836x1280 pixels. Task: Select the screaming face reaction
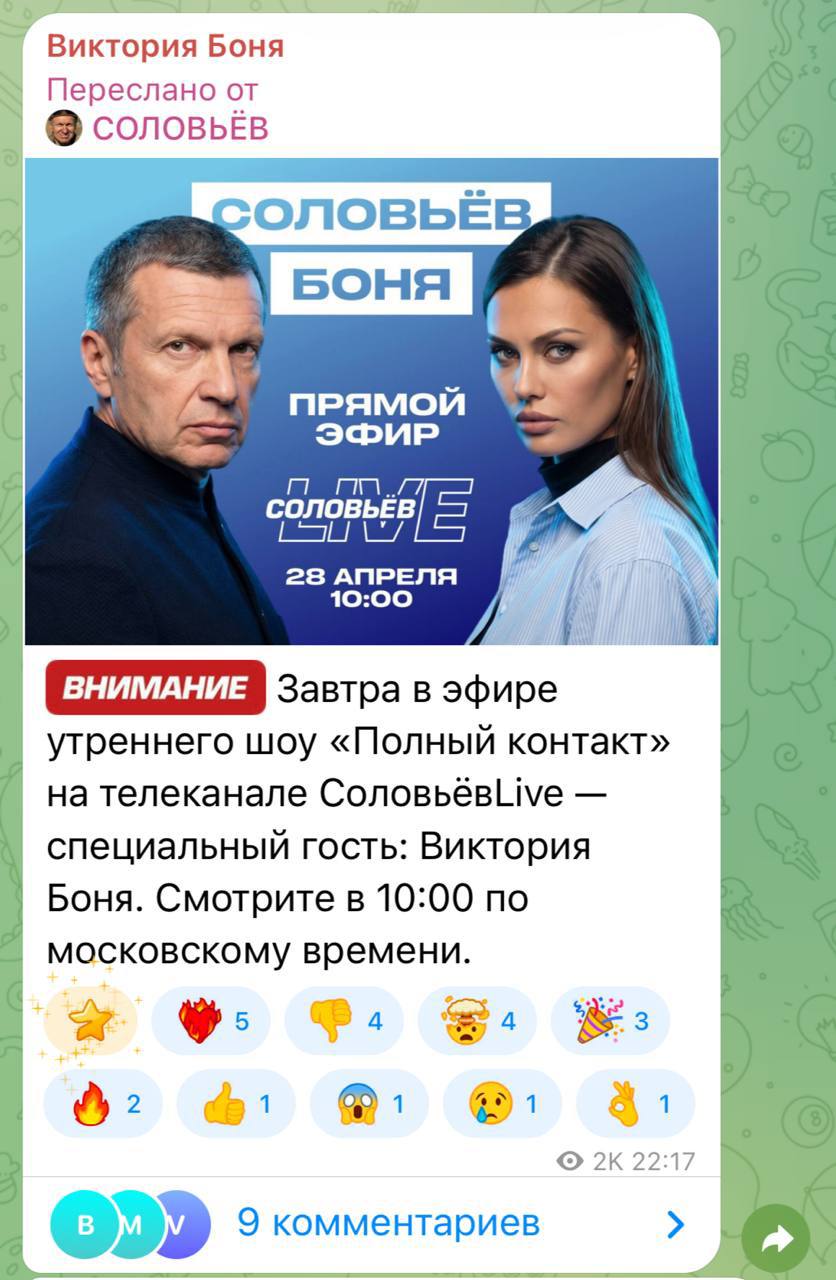369,1104
